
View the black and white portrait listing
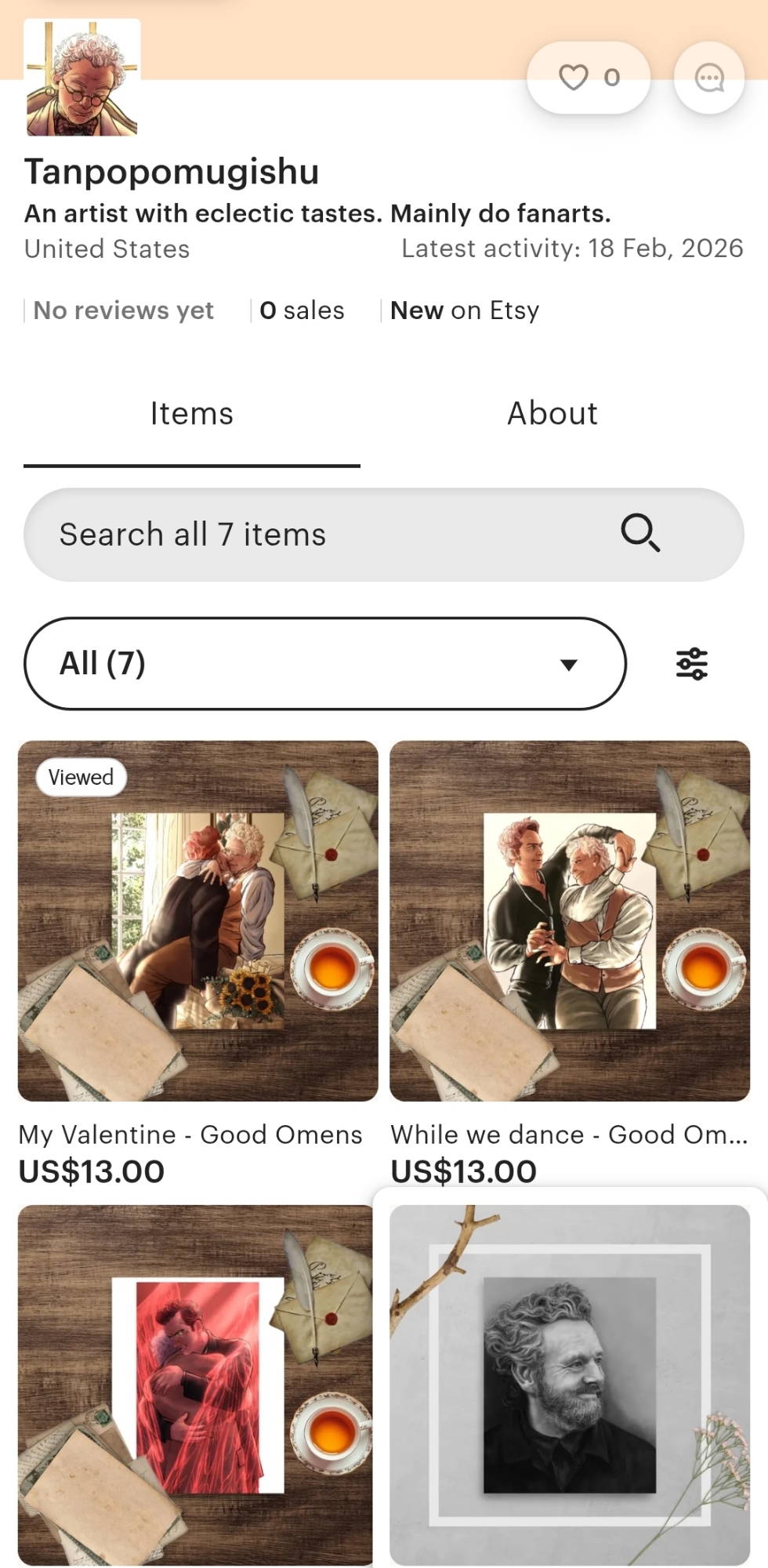click(x=570, y=1385)
